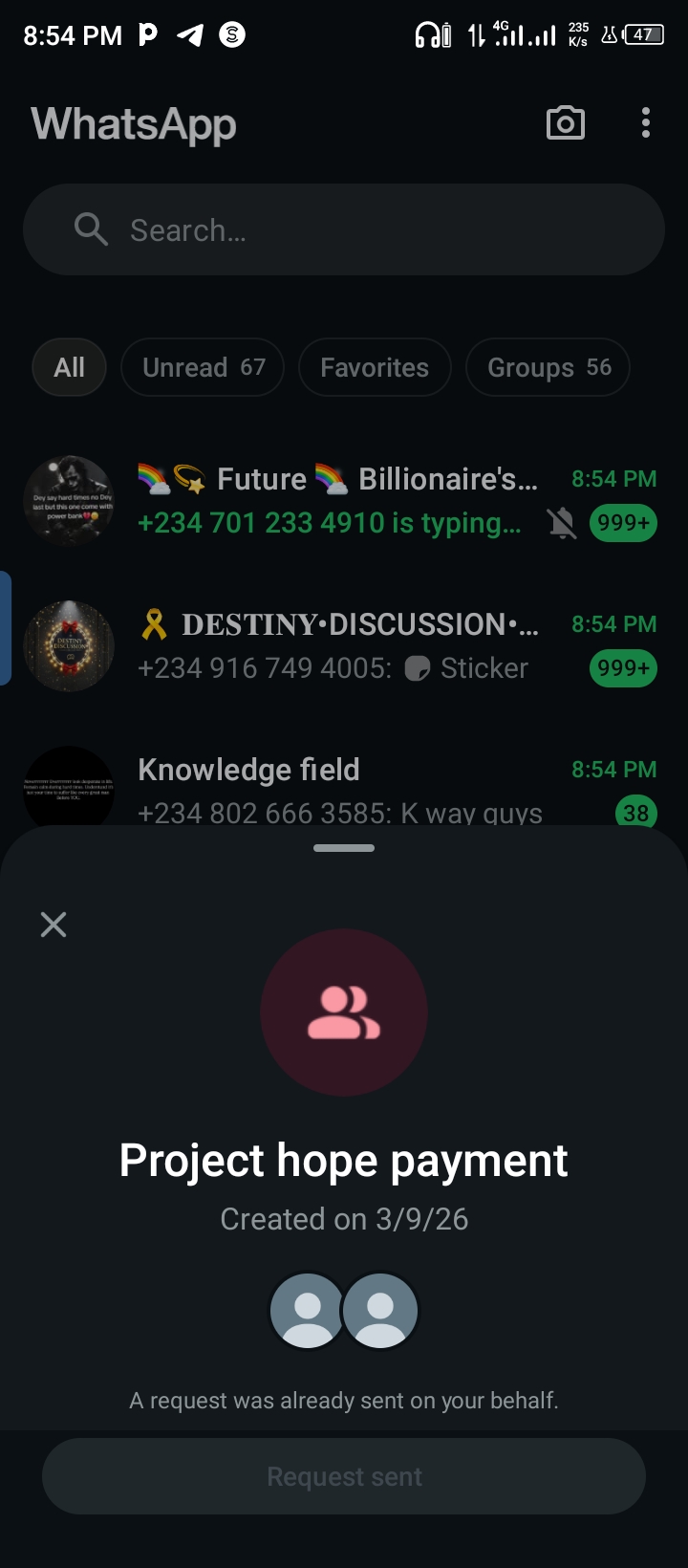688x1568 pixels.
Task: Switch to the Favorites filter
Action: click(x=375, y=367)
